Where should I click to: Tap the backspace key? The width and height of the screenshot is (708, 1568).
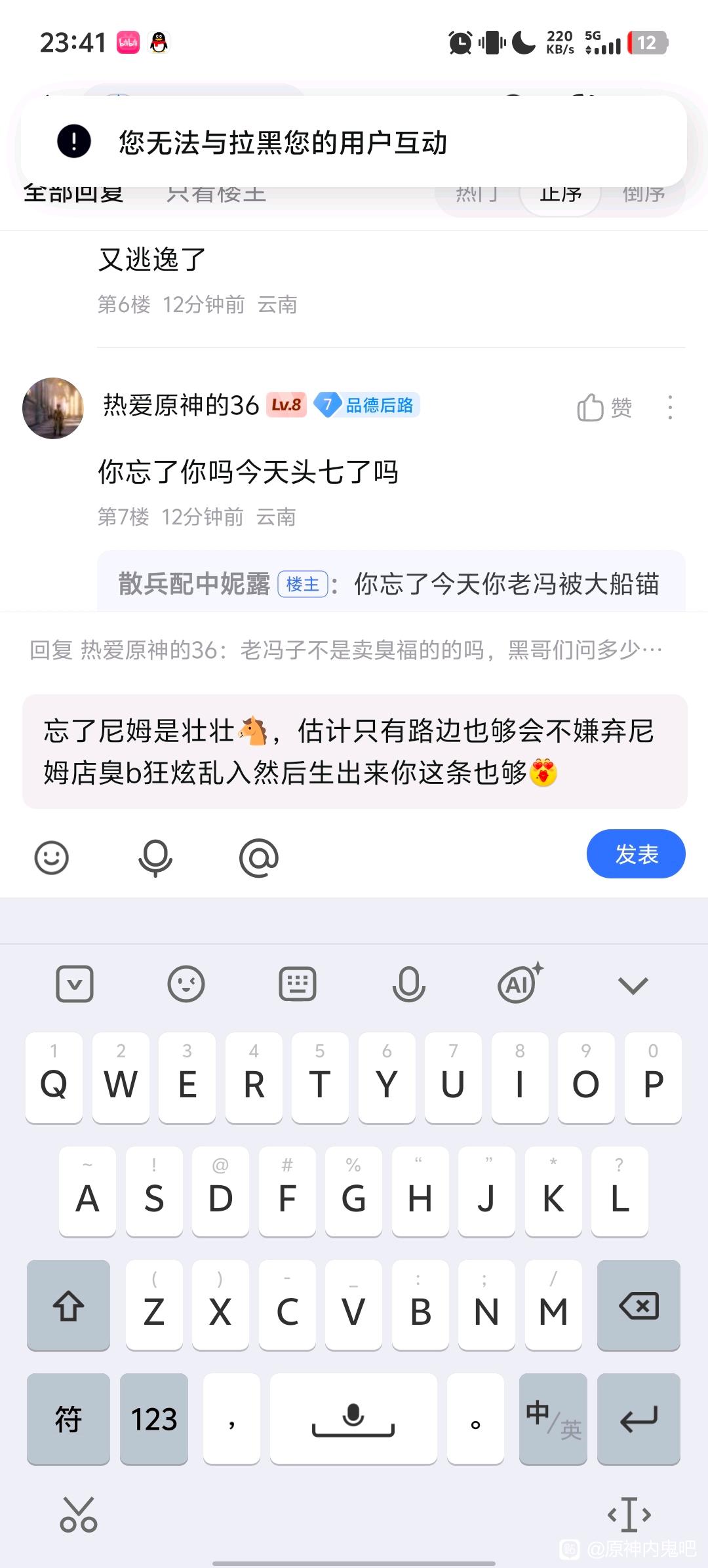[x=639, y=1305]
